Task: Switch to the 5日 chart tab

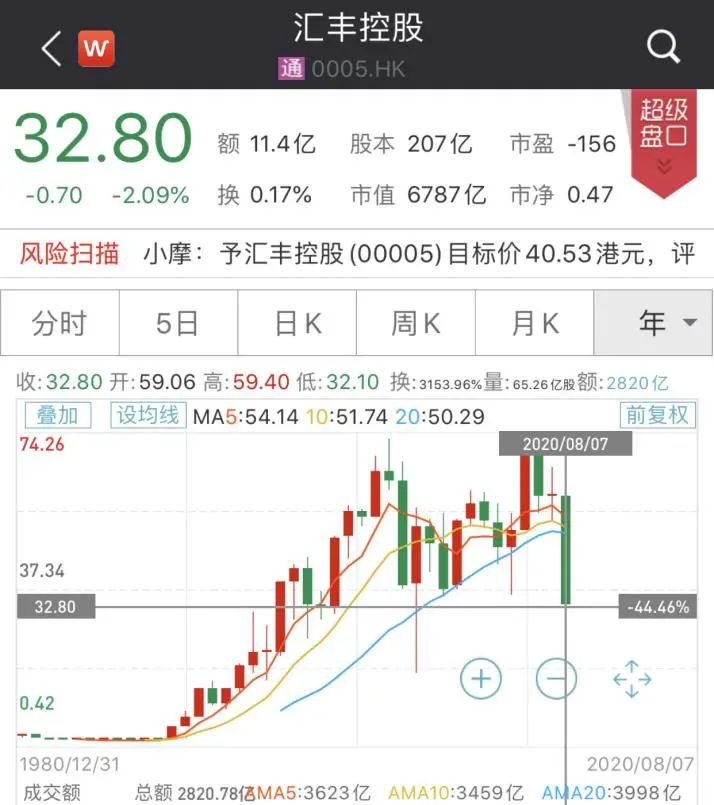Action: tap(178, 323)
